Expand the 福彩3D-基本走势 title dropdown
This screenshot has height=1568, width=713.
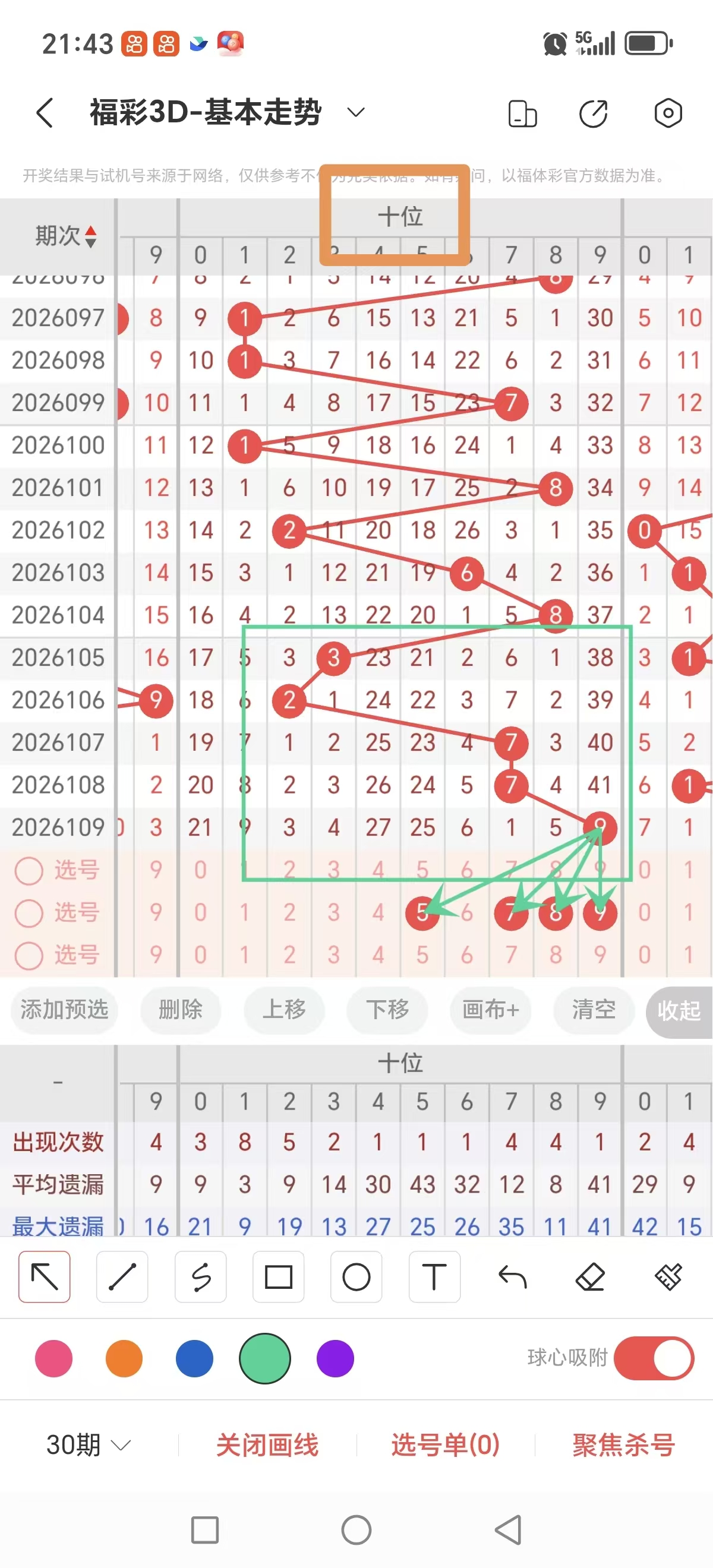pos(356,112)
